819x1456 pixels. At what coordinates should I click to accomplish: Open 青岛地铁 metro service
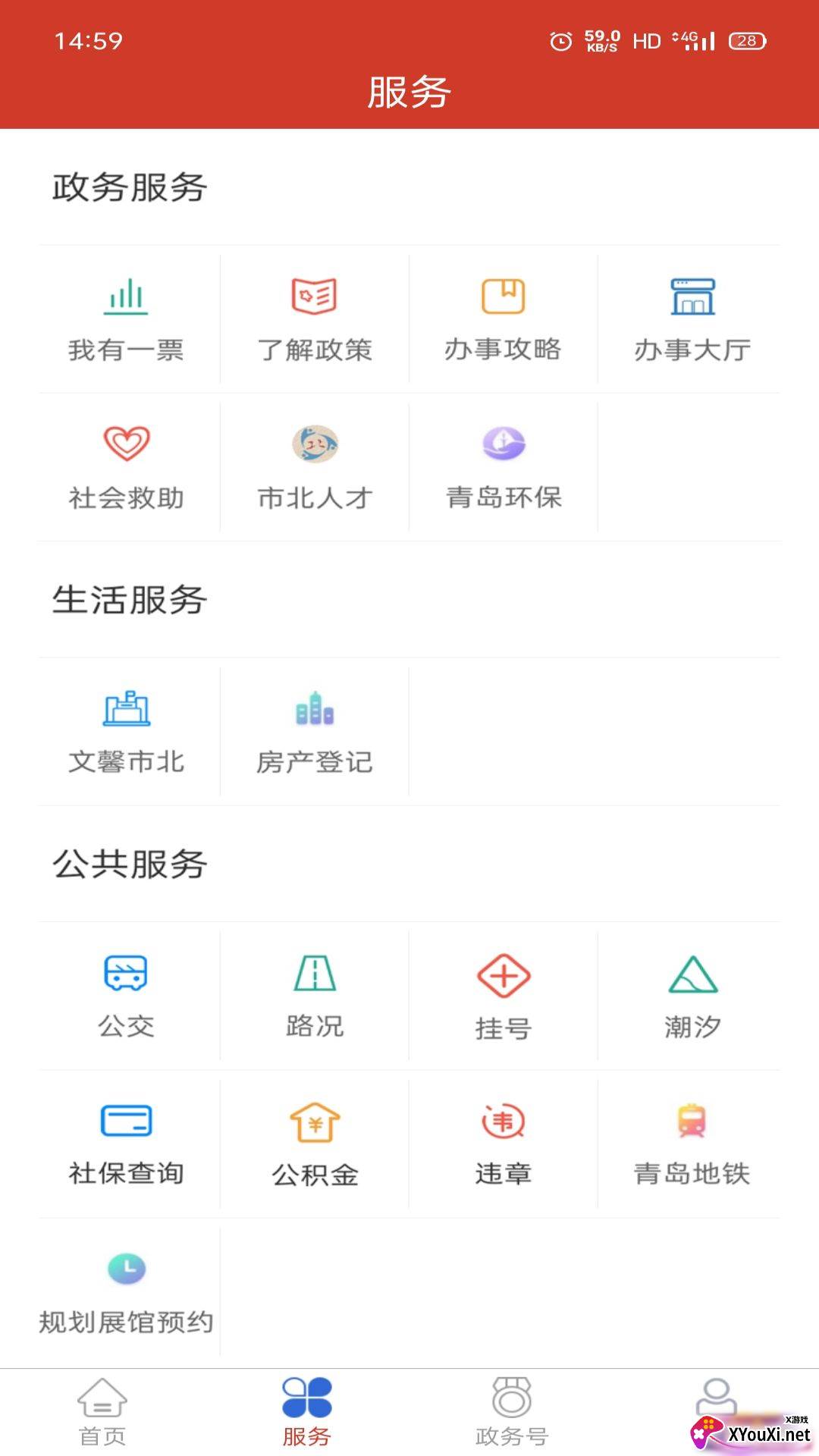pyautogui.click(x=692, y=1144)
